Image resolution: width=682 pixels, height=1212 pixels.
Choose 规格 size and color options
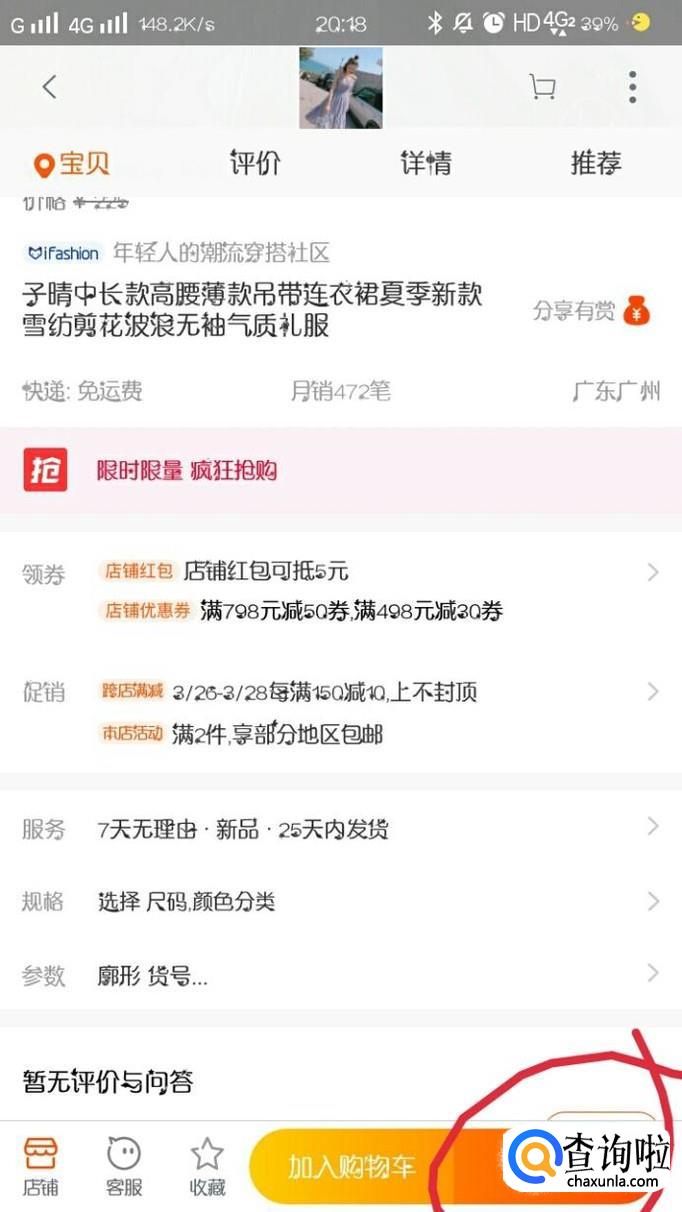pos(340,901)
